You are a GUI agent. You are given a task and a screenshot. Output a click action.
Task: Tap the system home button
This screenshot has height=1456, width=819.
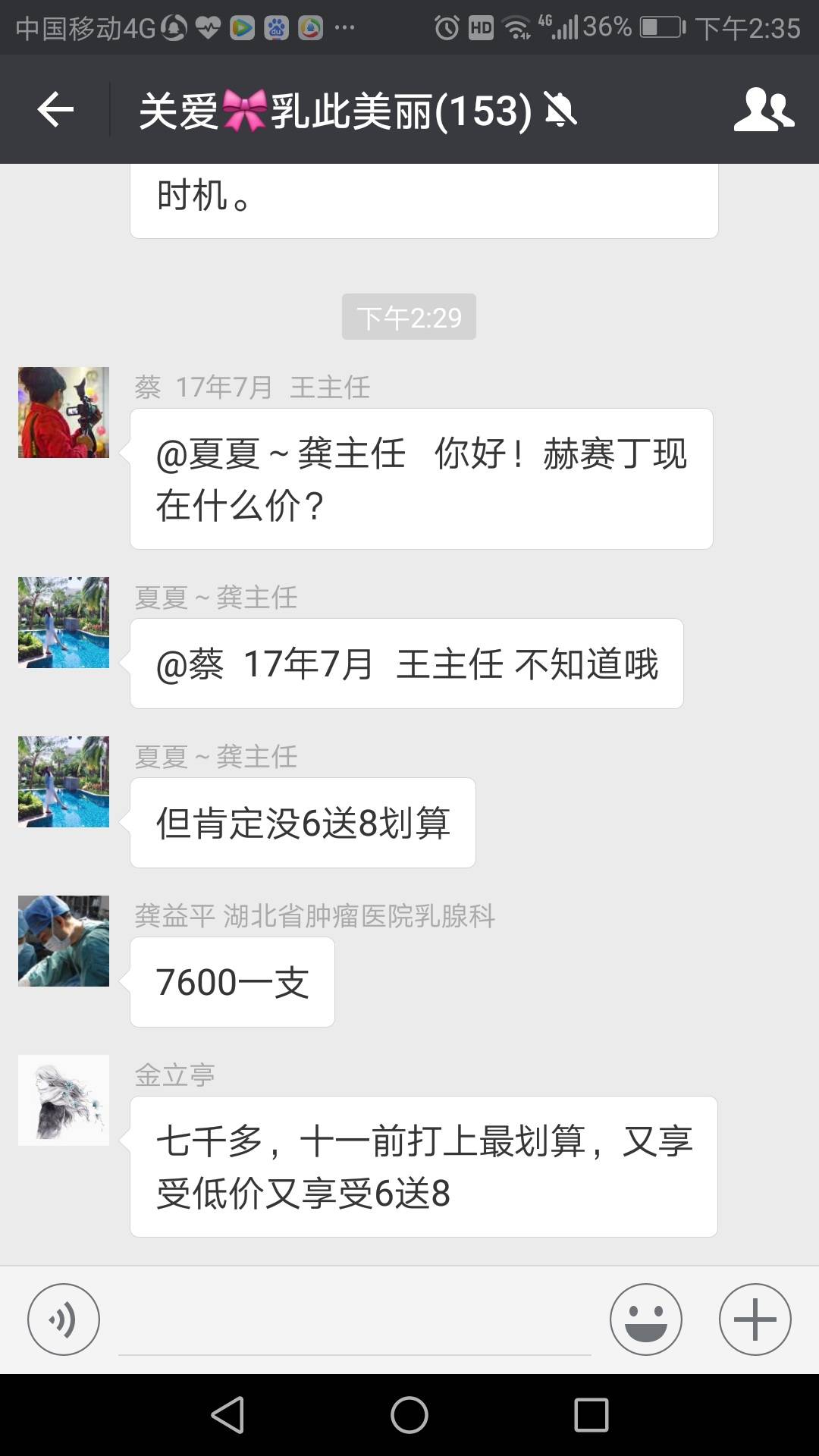click(x=409, y=1415)
